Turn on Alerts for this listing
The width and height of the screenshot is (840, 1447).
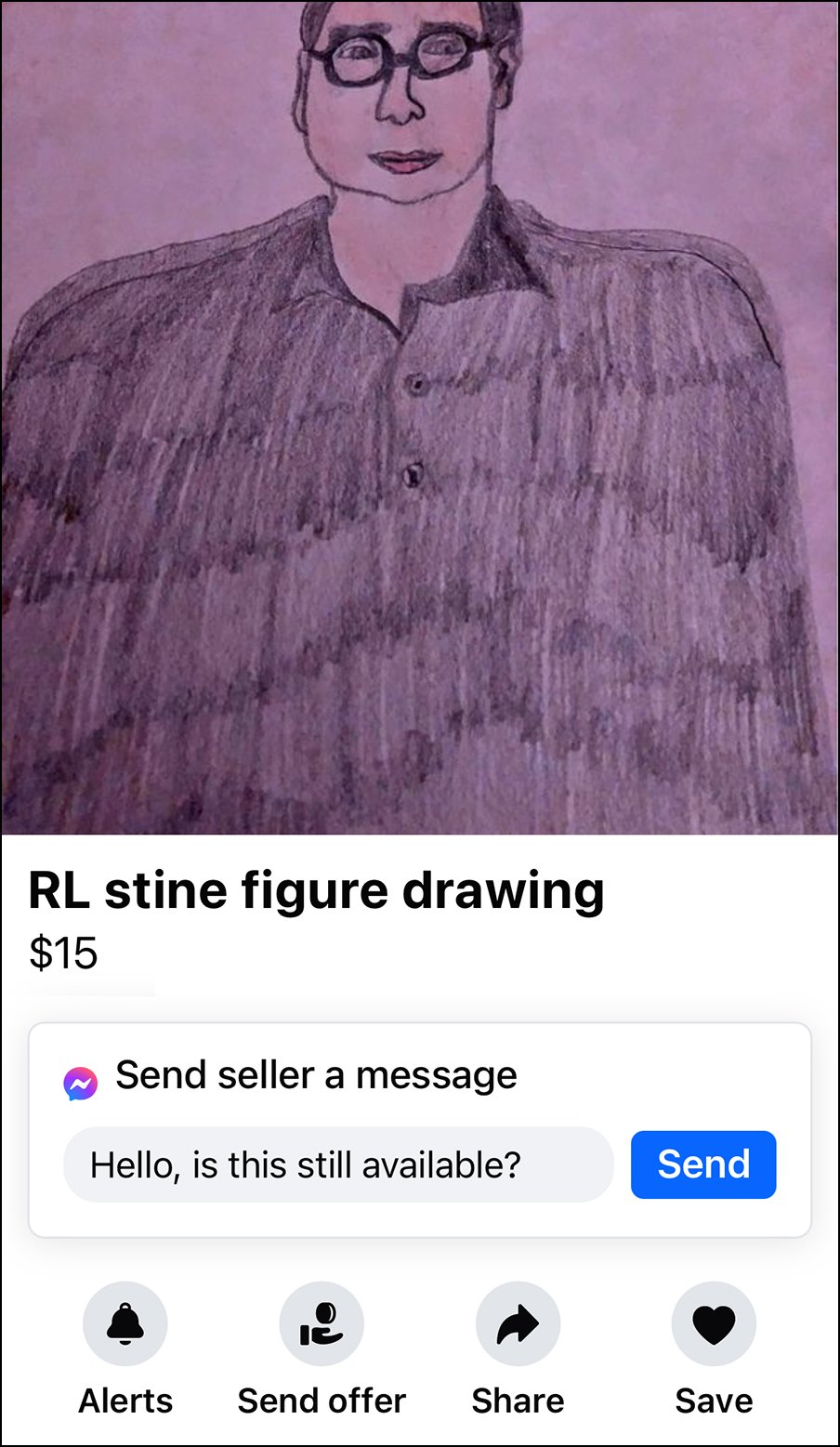click(125, 1324)
